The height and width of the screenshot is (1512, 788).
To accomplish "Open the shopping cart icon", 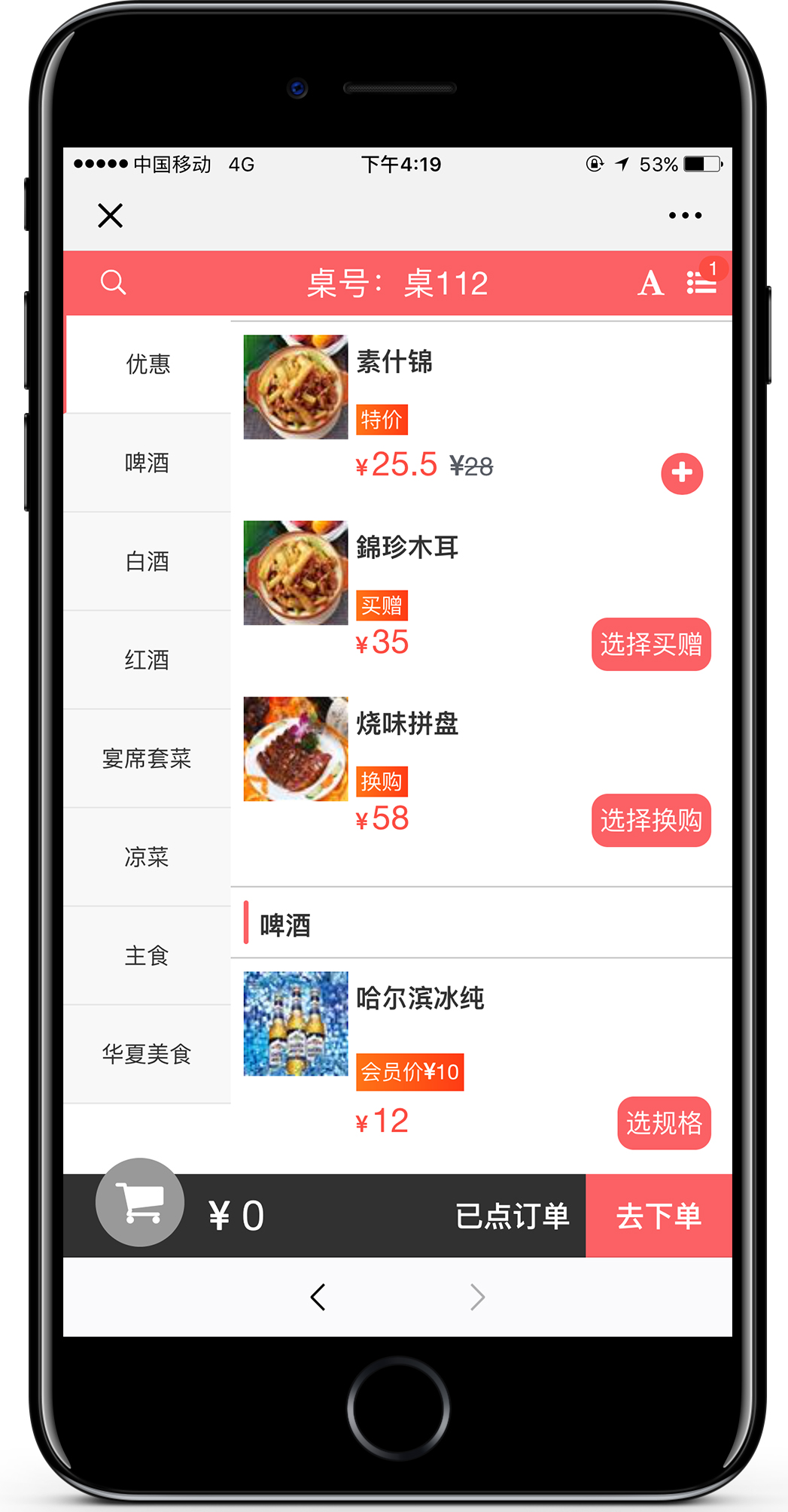I will point(140,1202).
